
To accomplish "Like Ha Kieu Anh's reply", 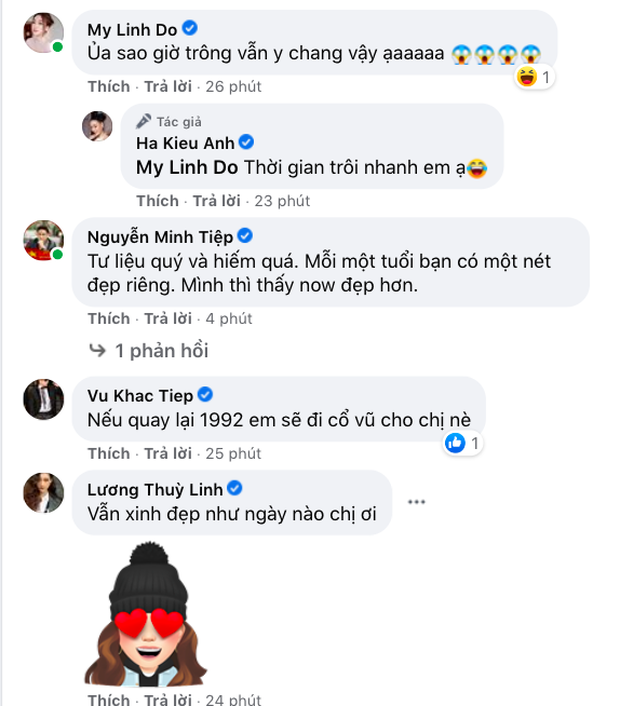I will point(157,200).
